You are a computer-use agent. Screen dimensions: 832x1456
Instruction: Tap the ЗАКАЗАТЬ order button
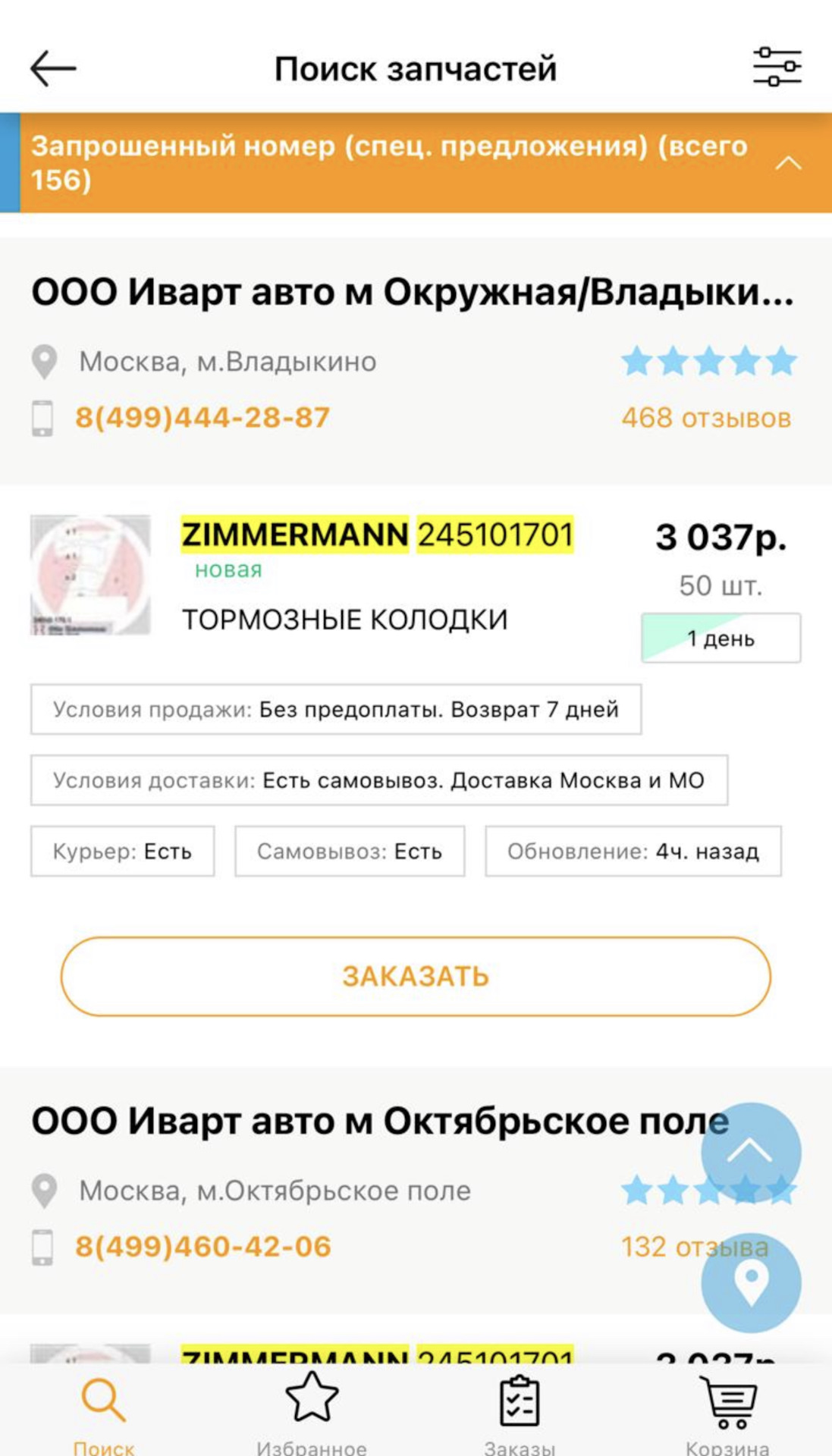pyautogui.click(x=416, y=976)
